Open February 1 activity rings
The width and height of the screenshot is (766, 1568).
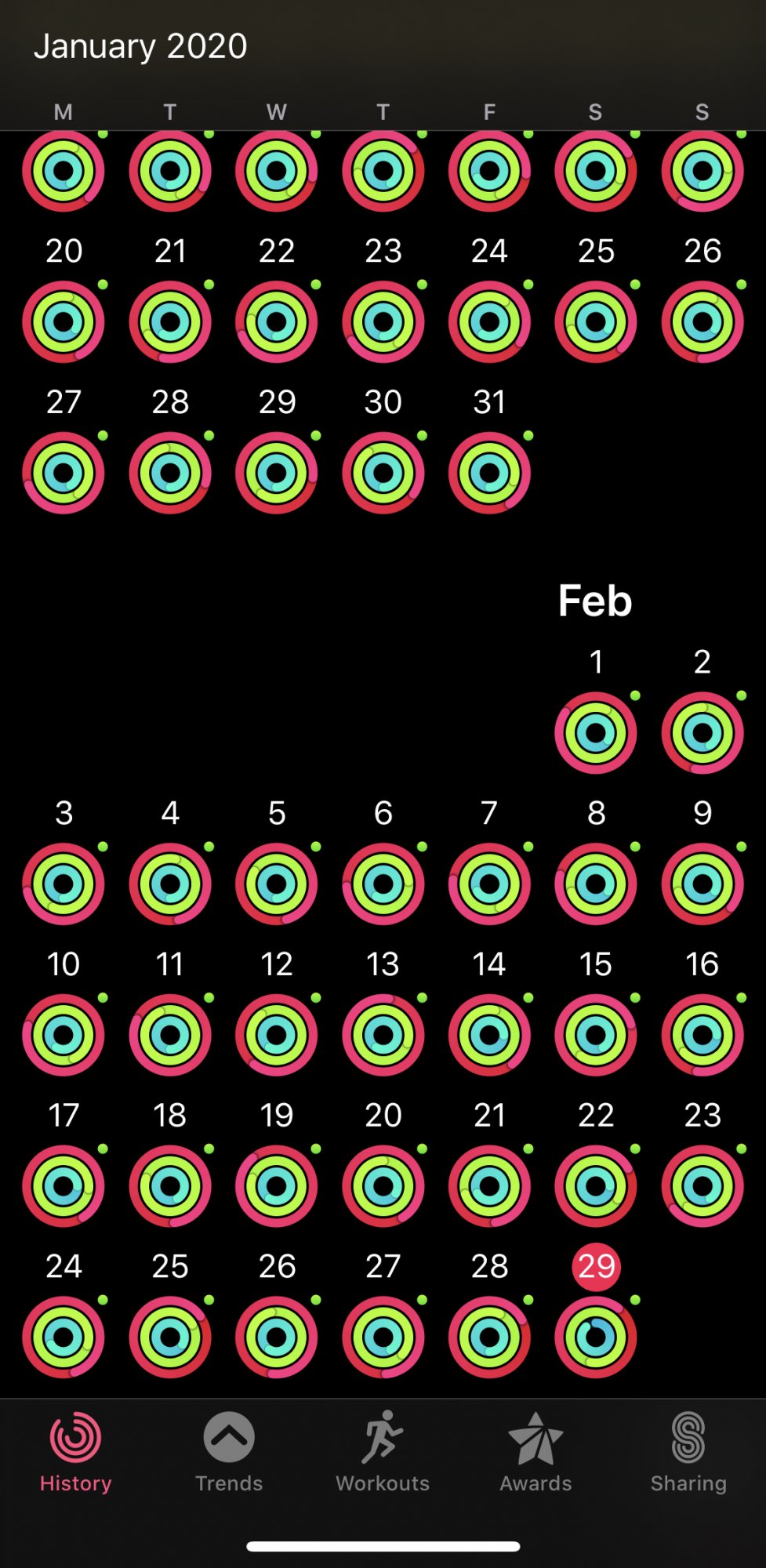[x=596, y=732]
